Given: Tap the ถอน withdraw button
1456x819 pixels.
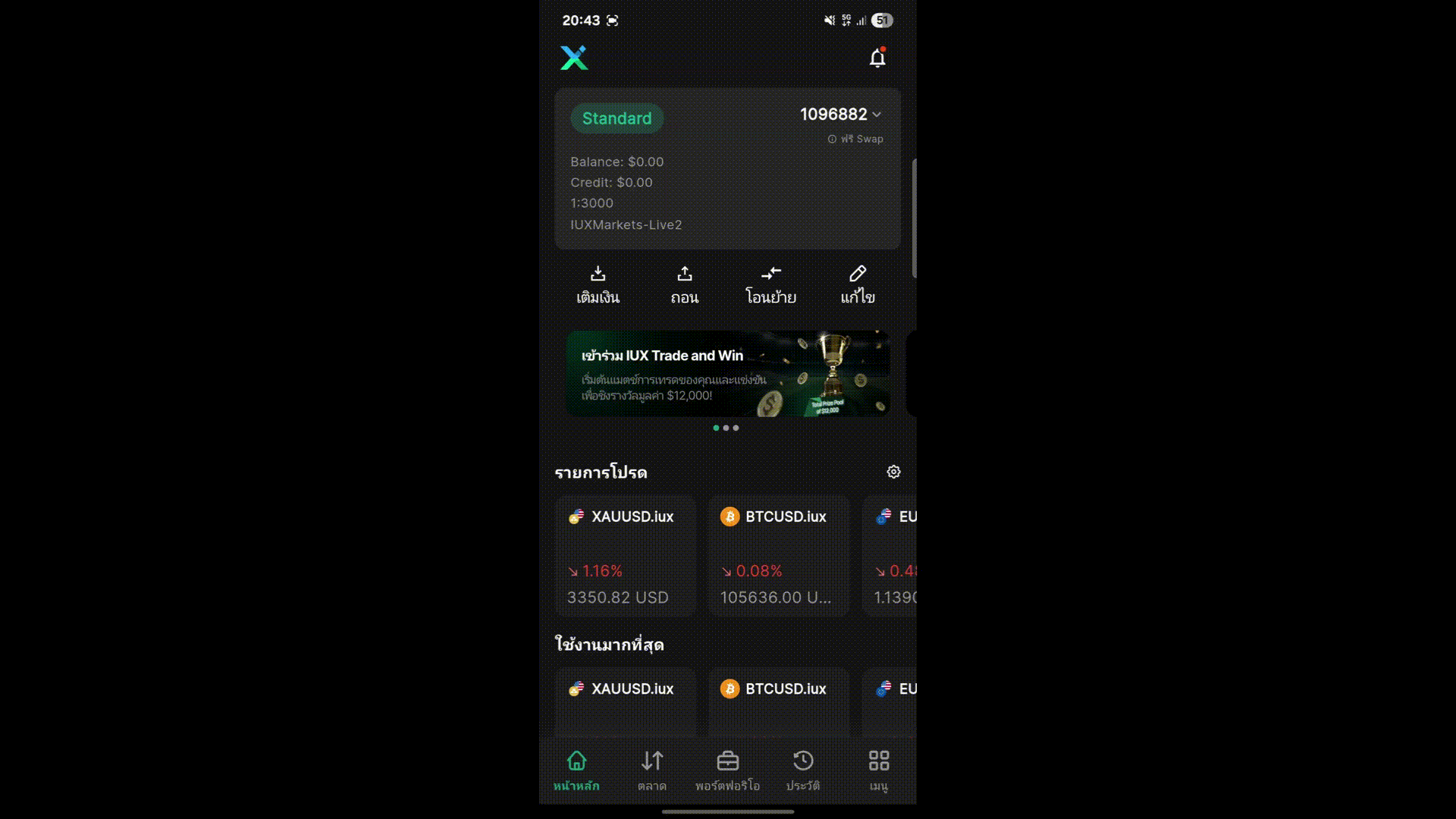Looking at the screenshot, I should point(684,285).
